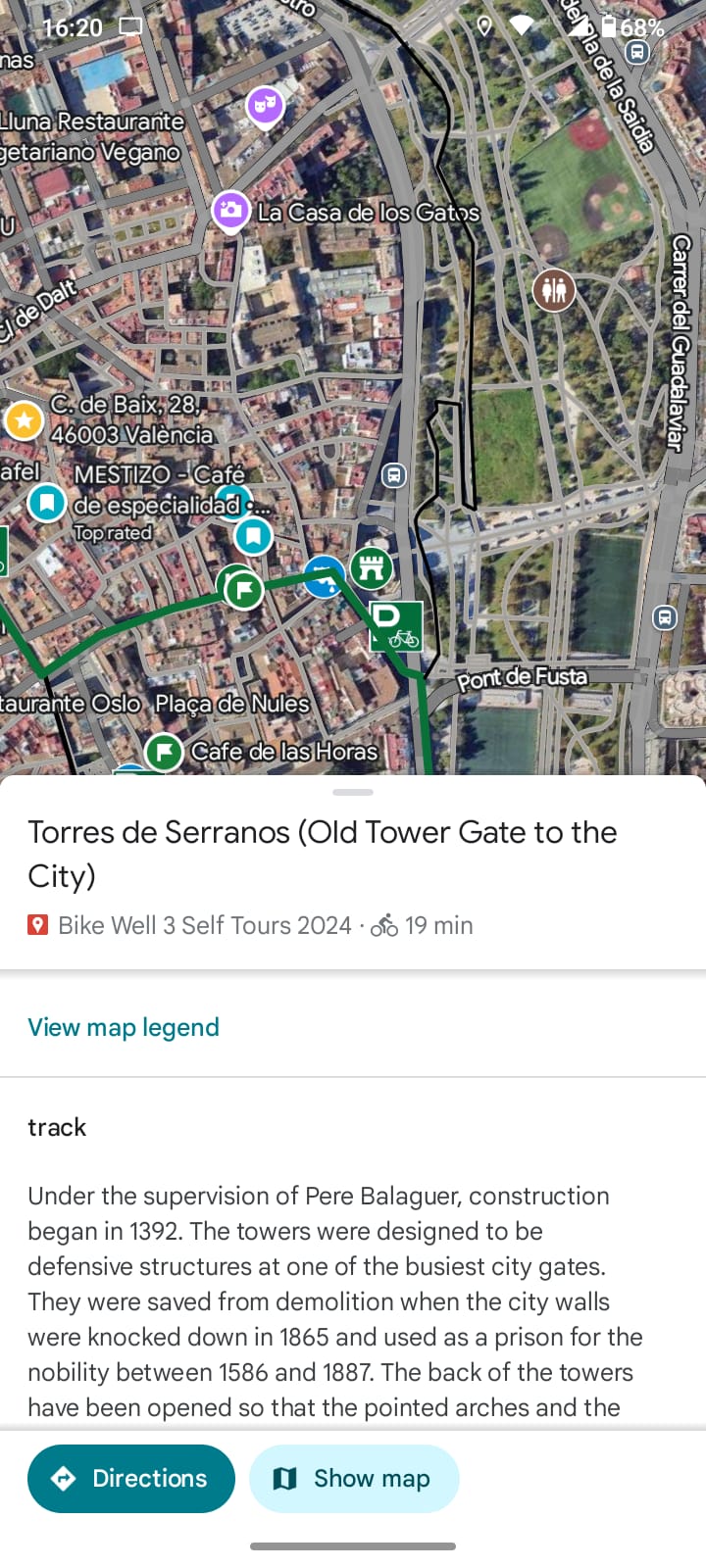Screen dimensions: 706x1568
Task: Open the purple theater masks marker
Action: tap(265, 104)
